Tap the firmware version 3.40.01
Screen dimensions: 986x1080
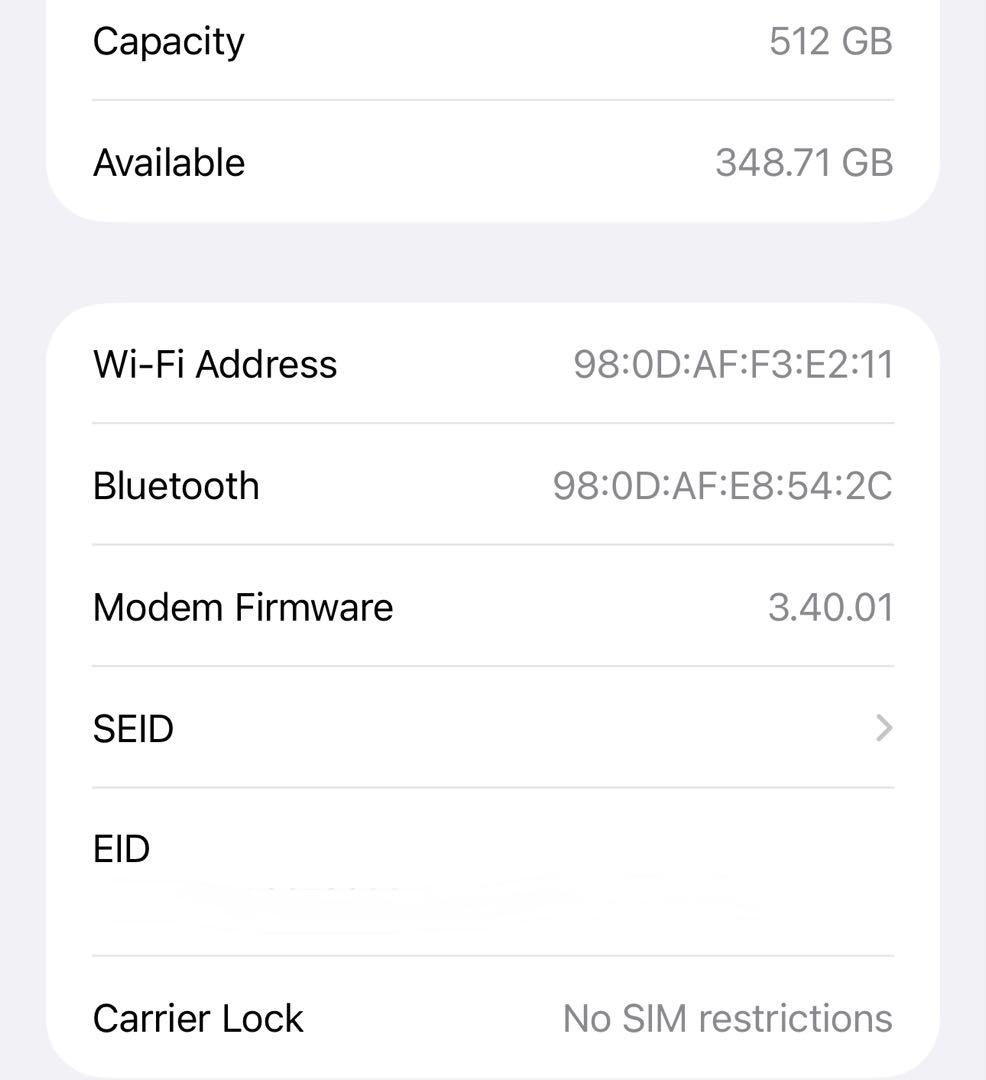click(x=831, y=607)
